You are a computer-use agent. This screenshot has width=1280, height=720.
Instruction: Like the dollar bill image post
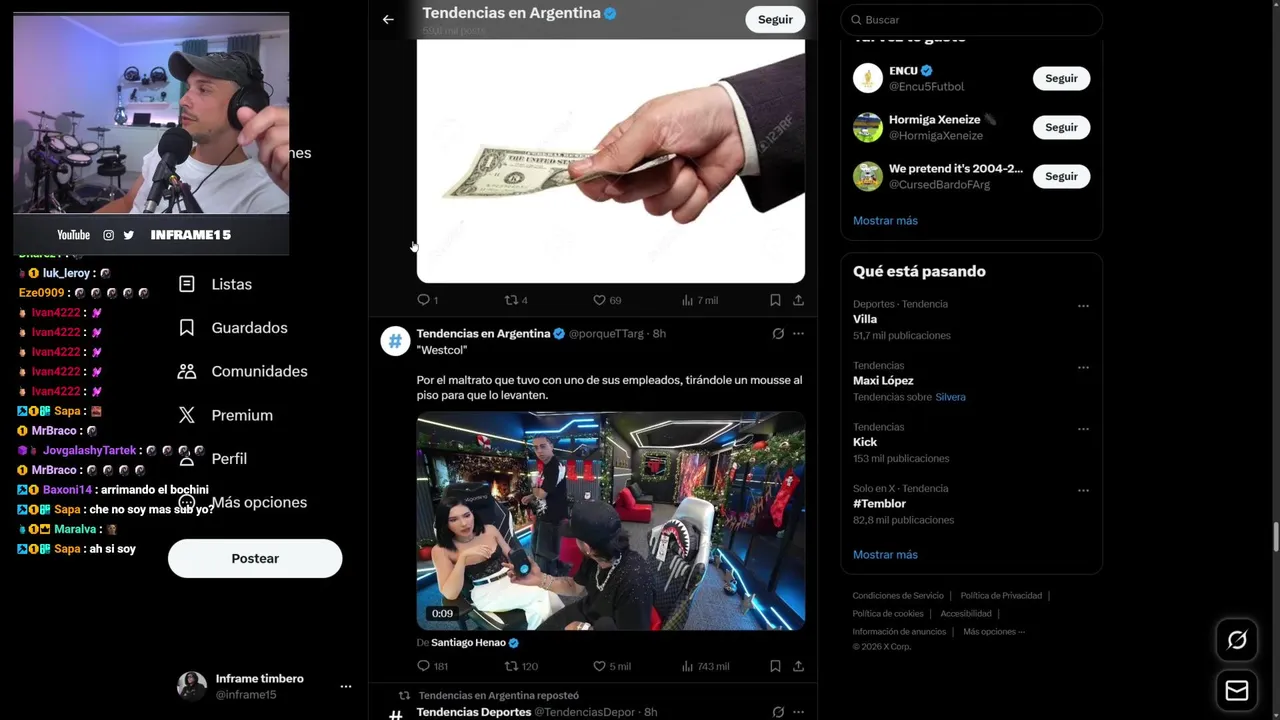[x=600, y=300]
